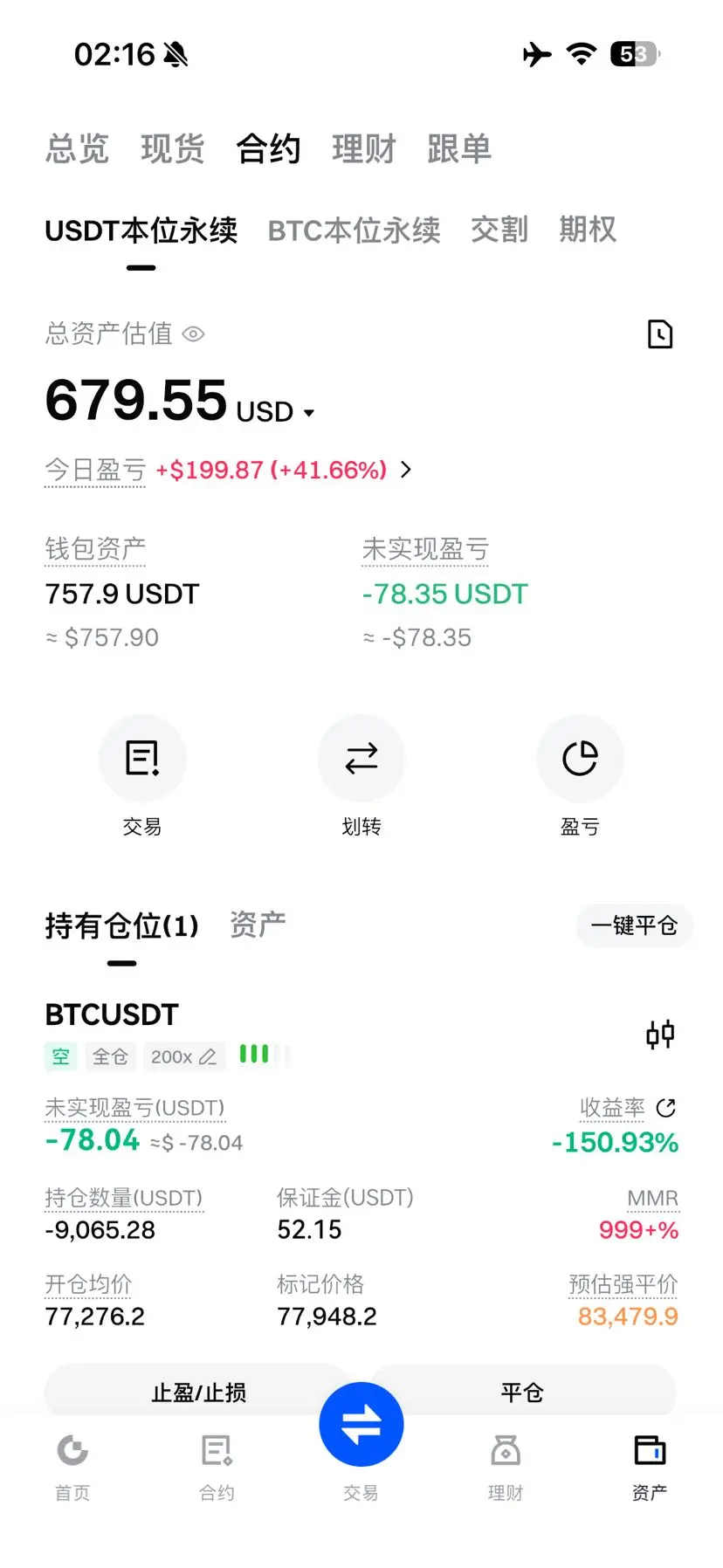
Task: Open today's profit and loss details
Action: pyautogui.click(x=405, y=470)
